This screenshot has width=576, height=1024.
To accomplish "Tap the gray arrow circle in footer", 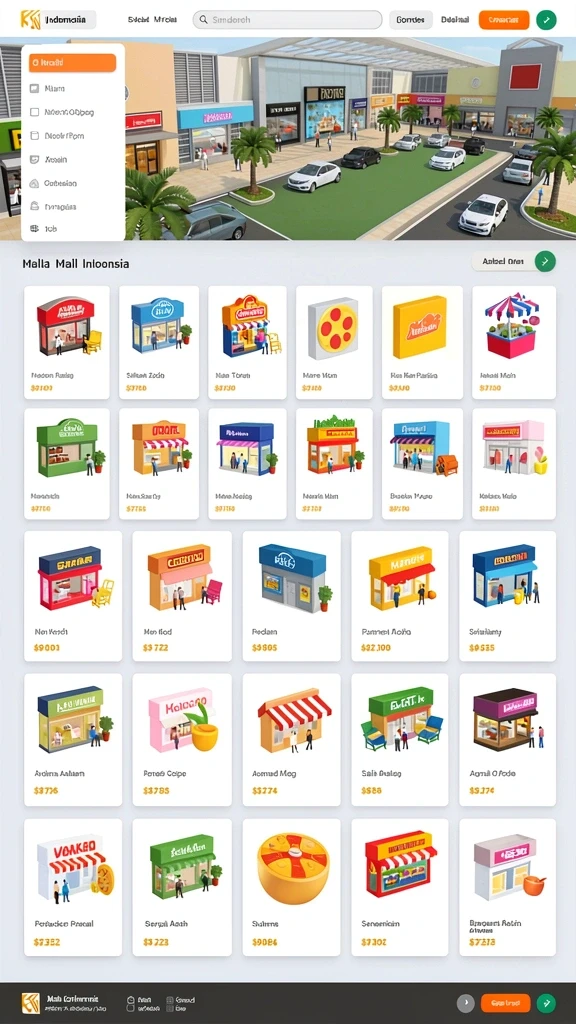I will (x=465, y=1003).
